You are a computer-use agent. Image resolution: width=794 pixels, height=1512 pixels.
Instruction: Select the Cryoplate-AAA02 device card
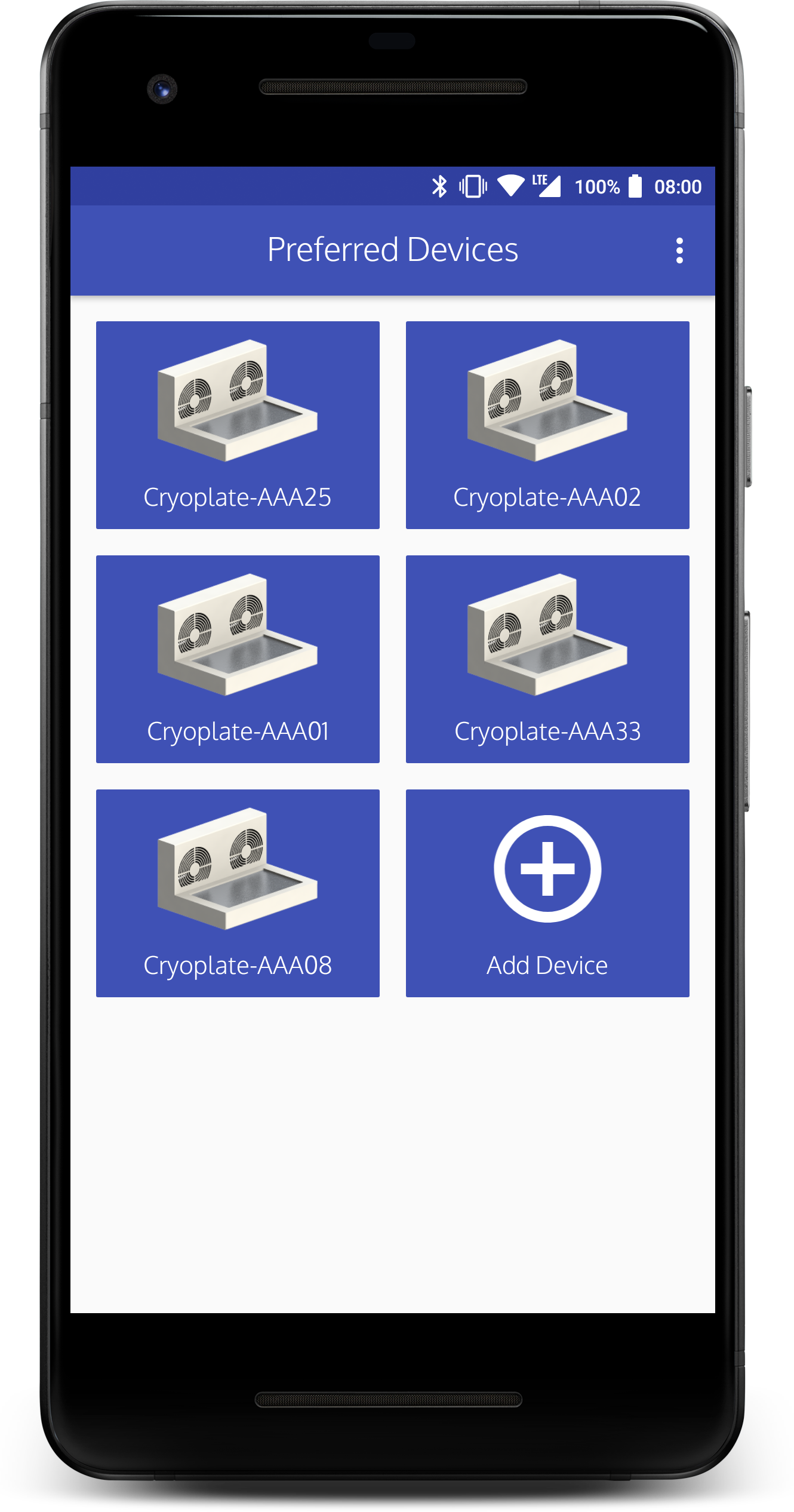pyautogui.click(x=547, y=425)
